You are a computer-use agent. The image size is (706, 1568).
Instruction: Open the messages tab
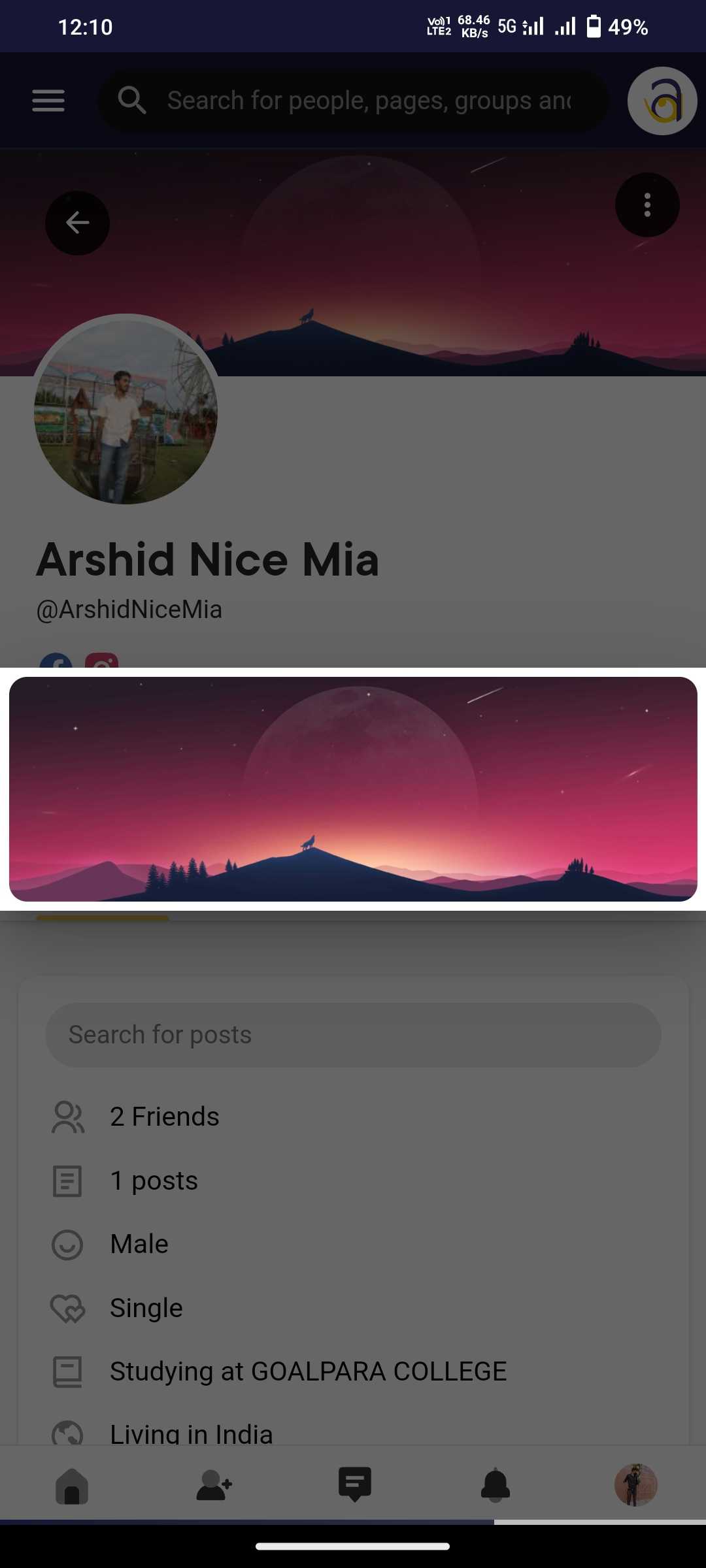354,1485
